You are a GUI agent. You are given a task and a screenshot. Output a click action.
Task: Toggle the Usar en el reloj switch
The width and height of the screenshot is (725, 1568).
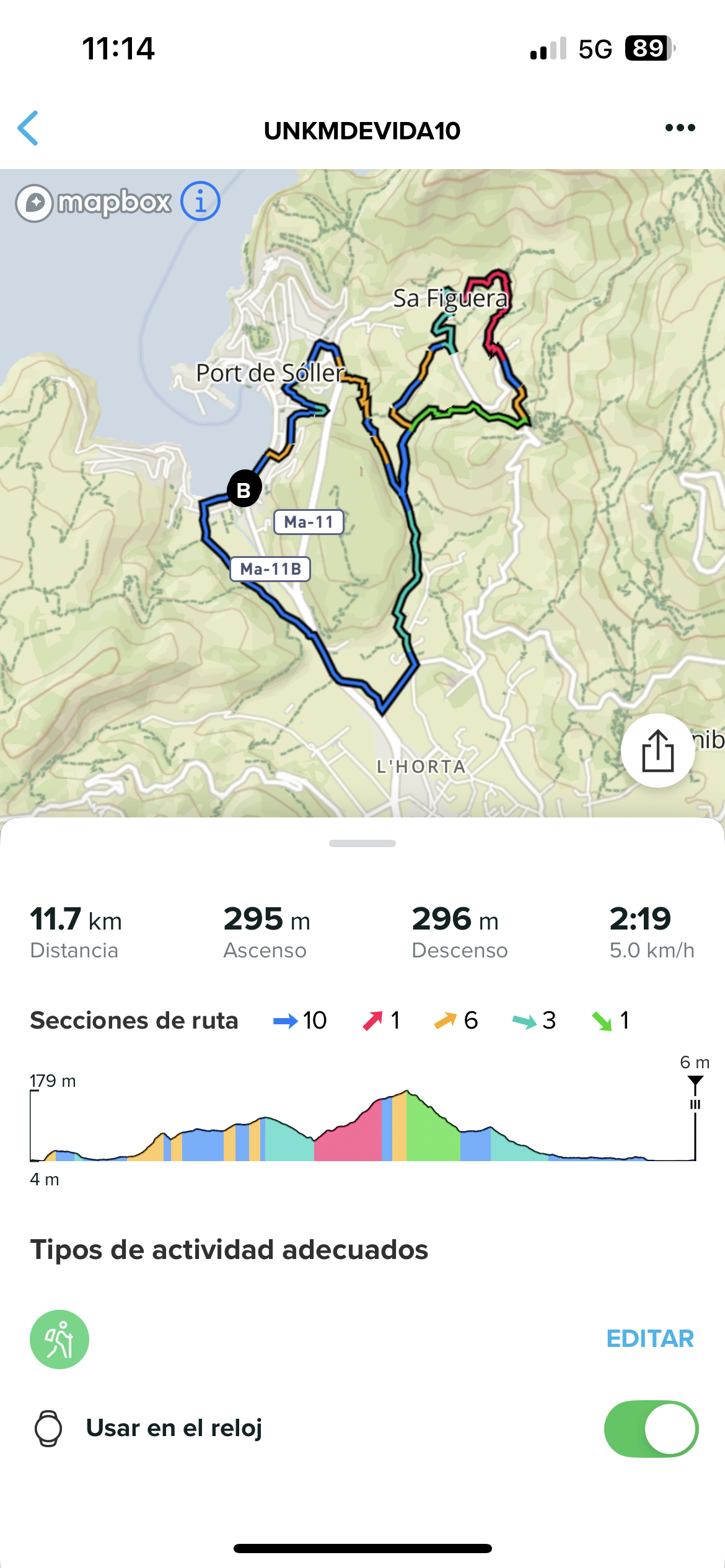(651, 1429)
